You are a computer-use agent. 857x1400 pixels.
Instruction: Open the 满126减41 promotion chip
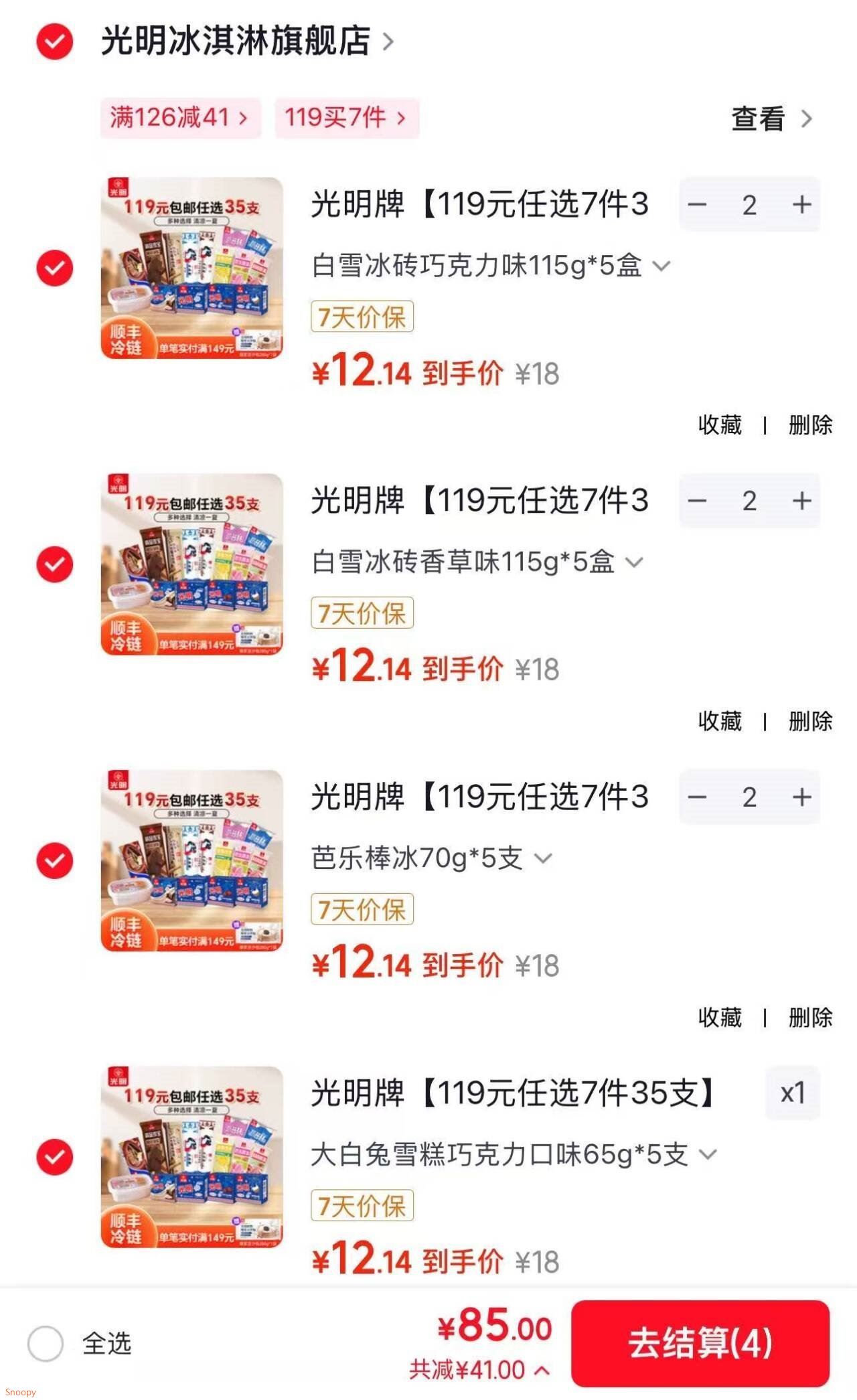point(179,118)
